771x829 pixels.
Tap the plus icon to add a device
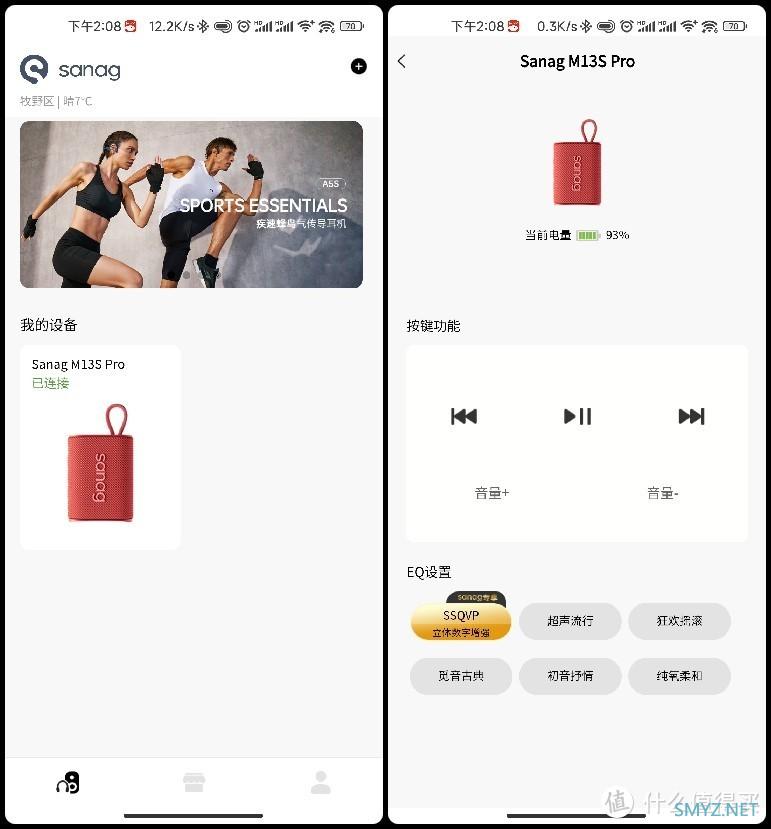pyautogui.click(x=359, y=66)
